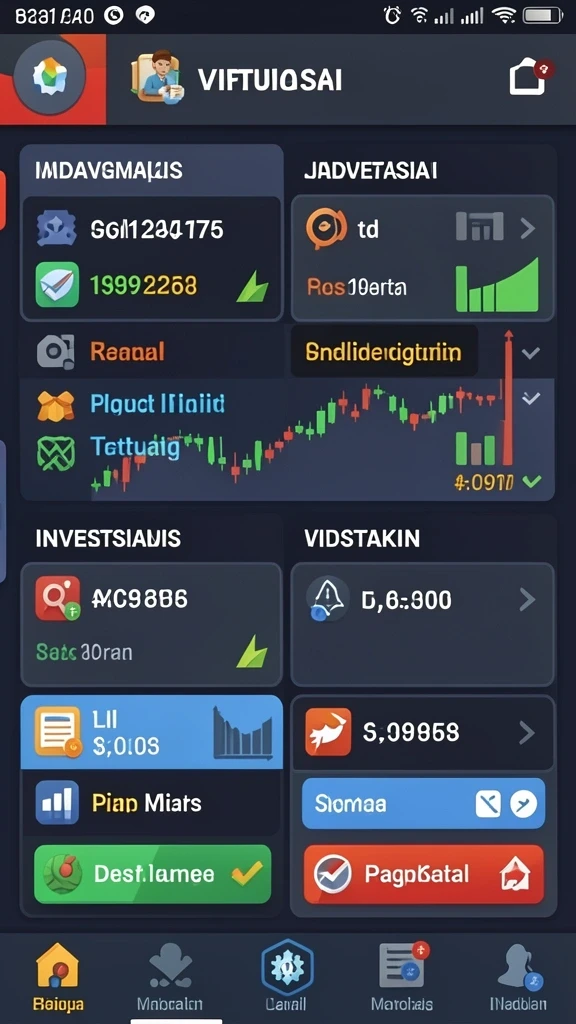Open the Canall center tab
This screenshot has width=576, height=1024.
[287, 976]
